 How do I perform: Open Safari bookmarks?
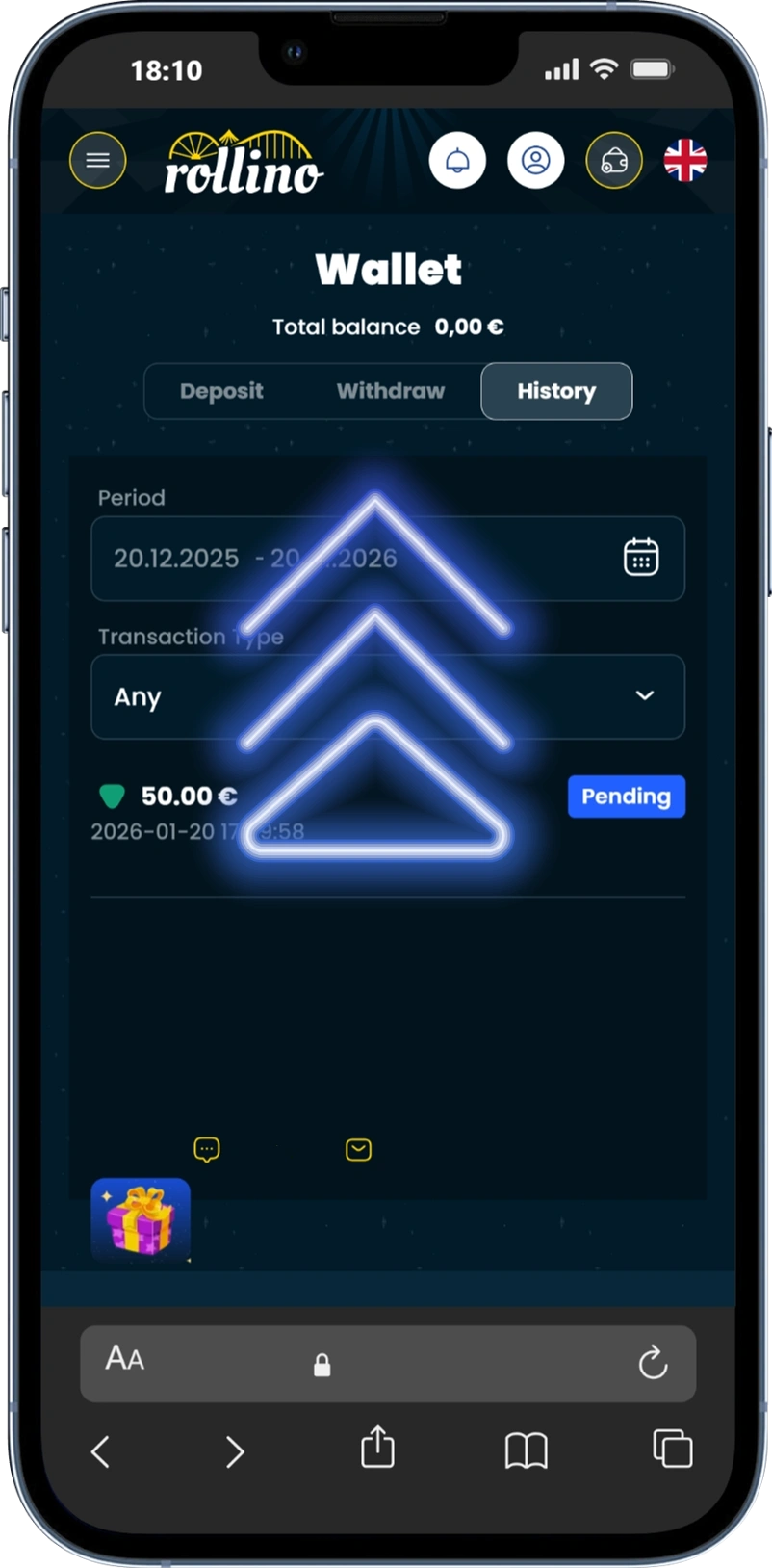click(x=526, y=1450)
